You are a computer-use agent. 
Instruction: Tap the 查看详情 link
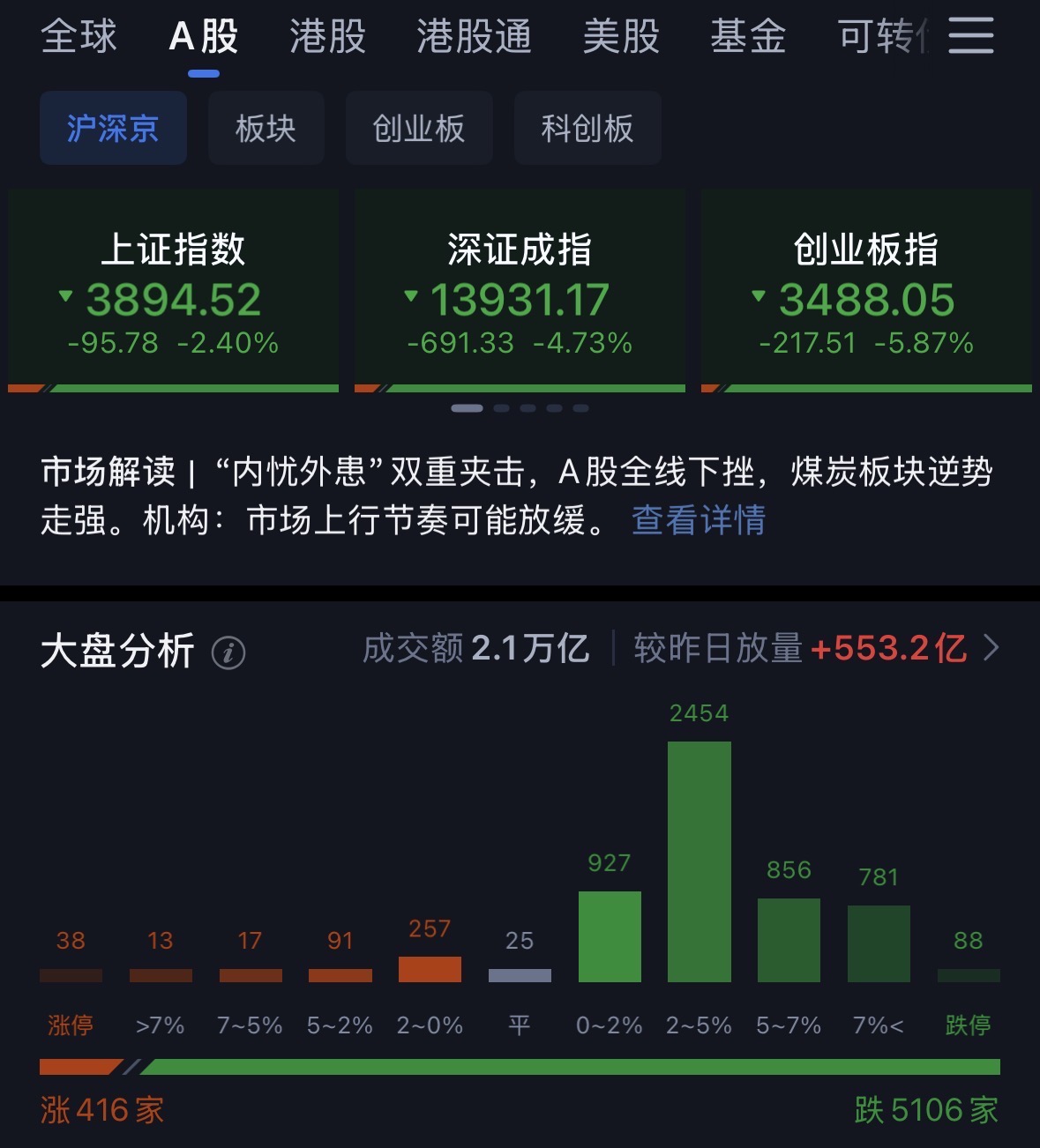pyautogui.click(x=699, y=520)
